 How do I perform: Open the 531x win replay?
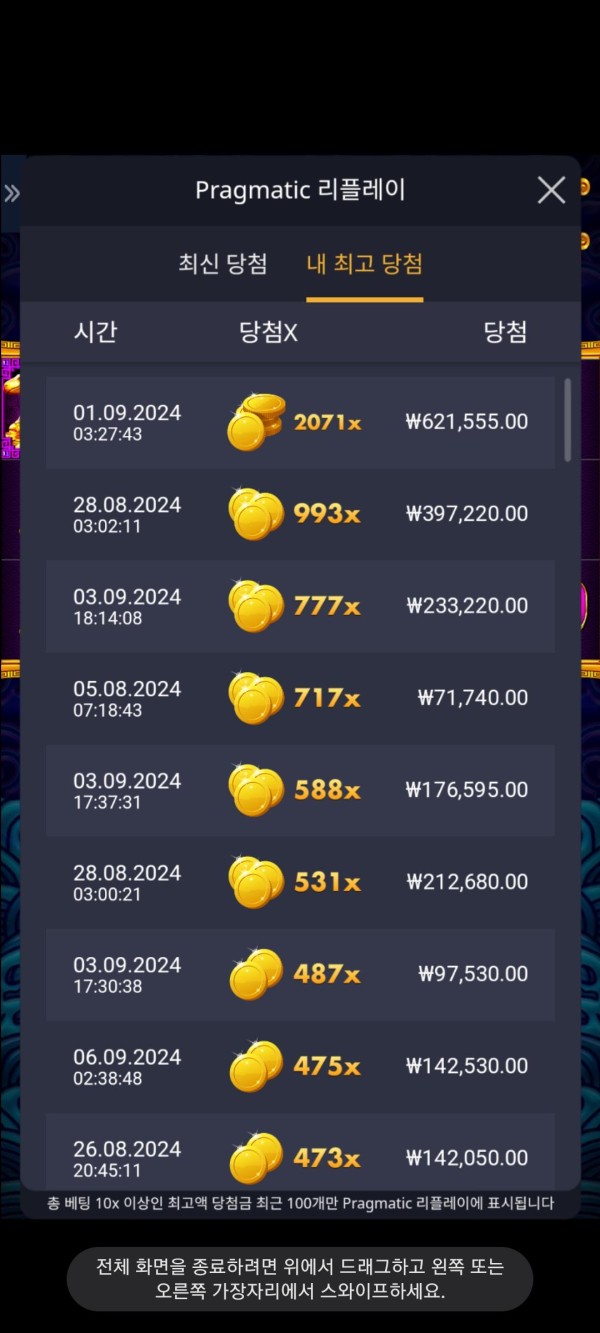click(x=300, y=882)
